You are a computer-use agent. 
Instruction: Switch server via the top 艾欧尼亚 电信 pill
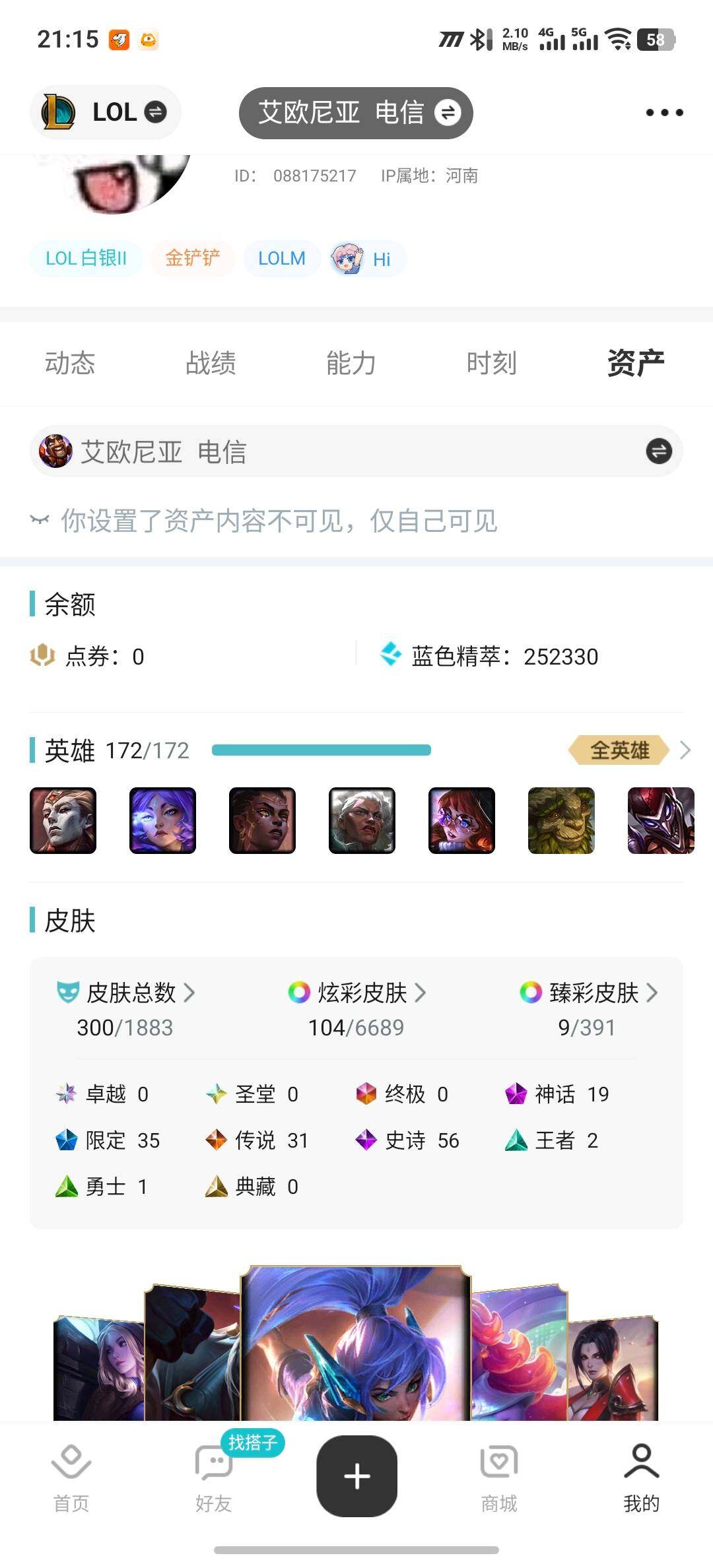click(x=356, y=113)
